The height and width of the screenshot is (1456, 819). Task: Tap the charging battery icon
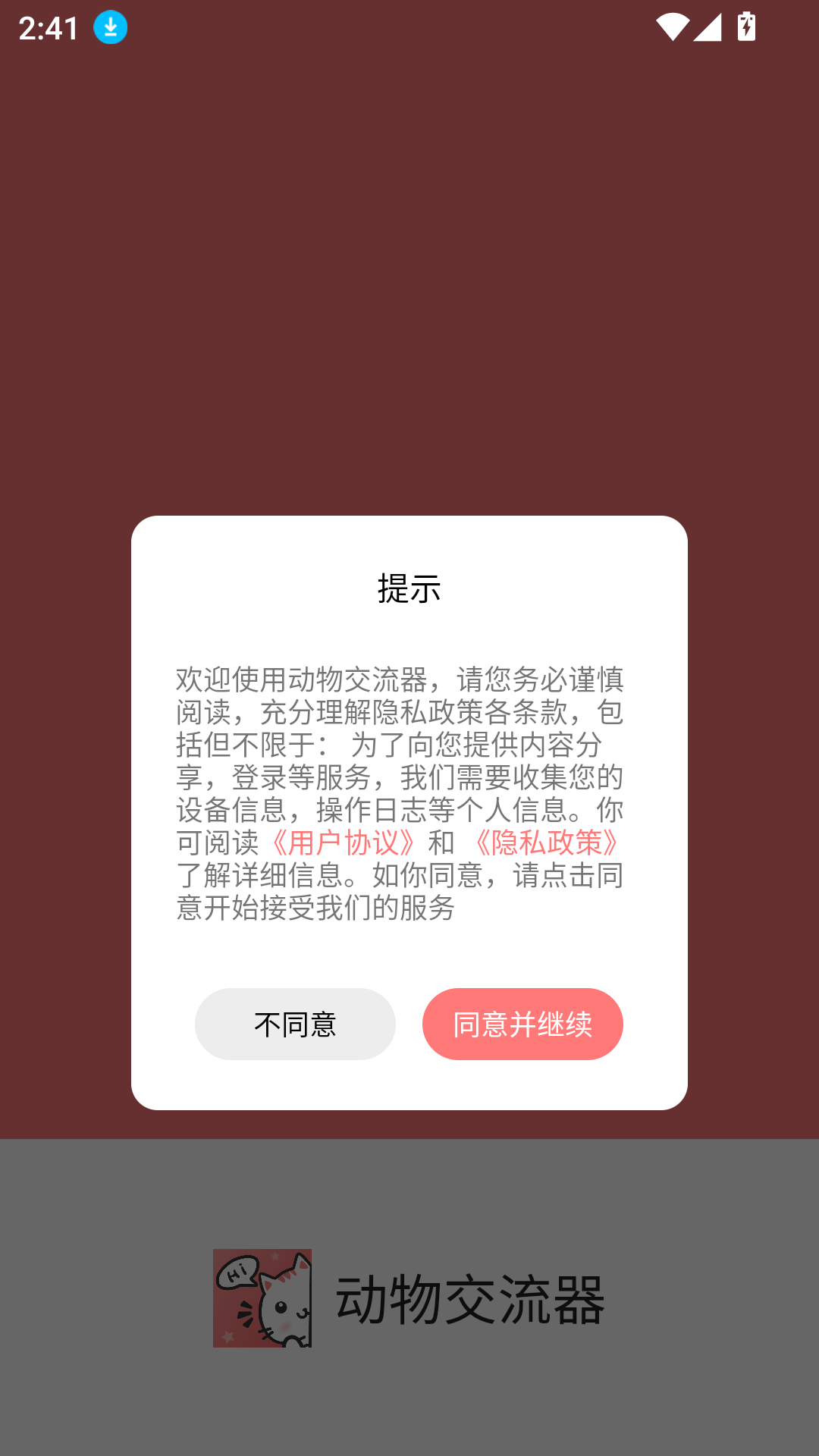[x=747, y=27]
